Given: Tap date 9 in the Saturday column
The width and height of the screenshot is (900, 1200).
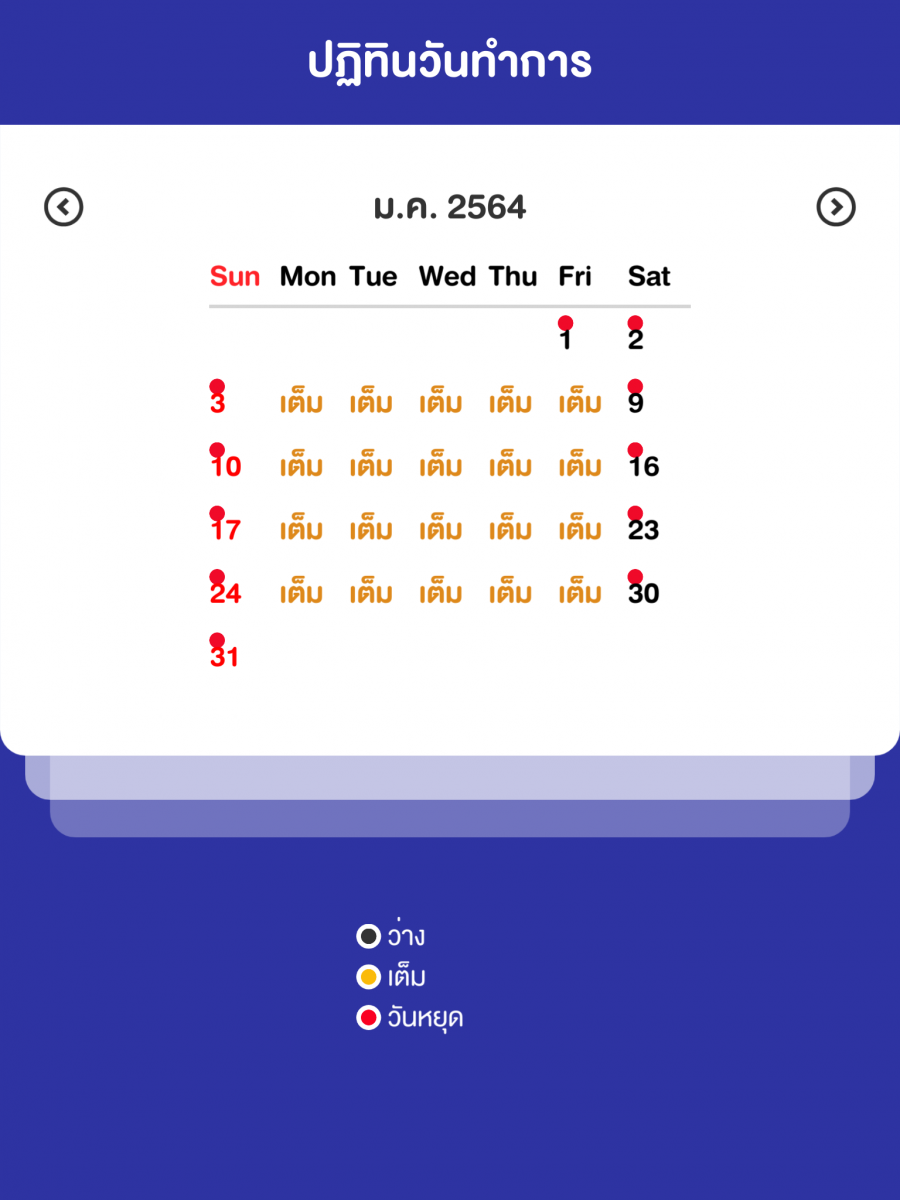Looking at the screenshot, I should pos(636,403).
